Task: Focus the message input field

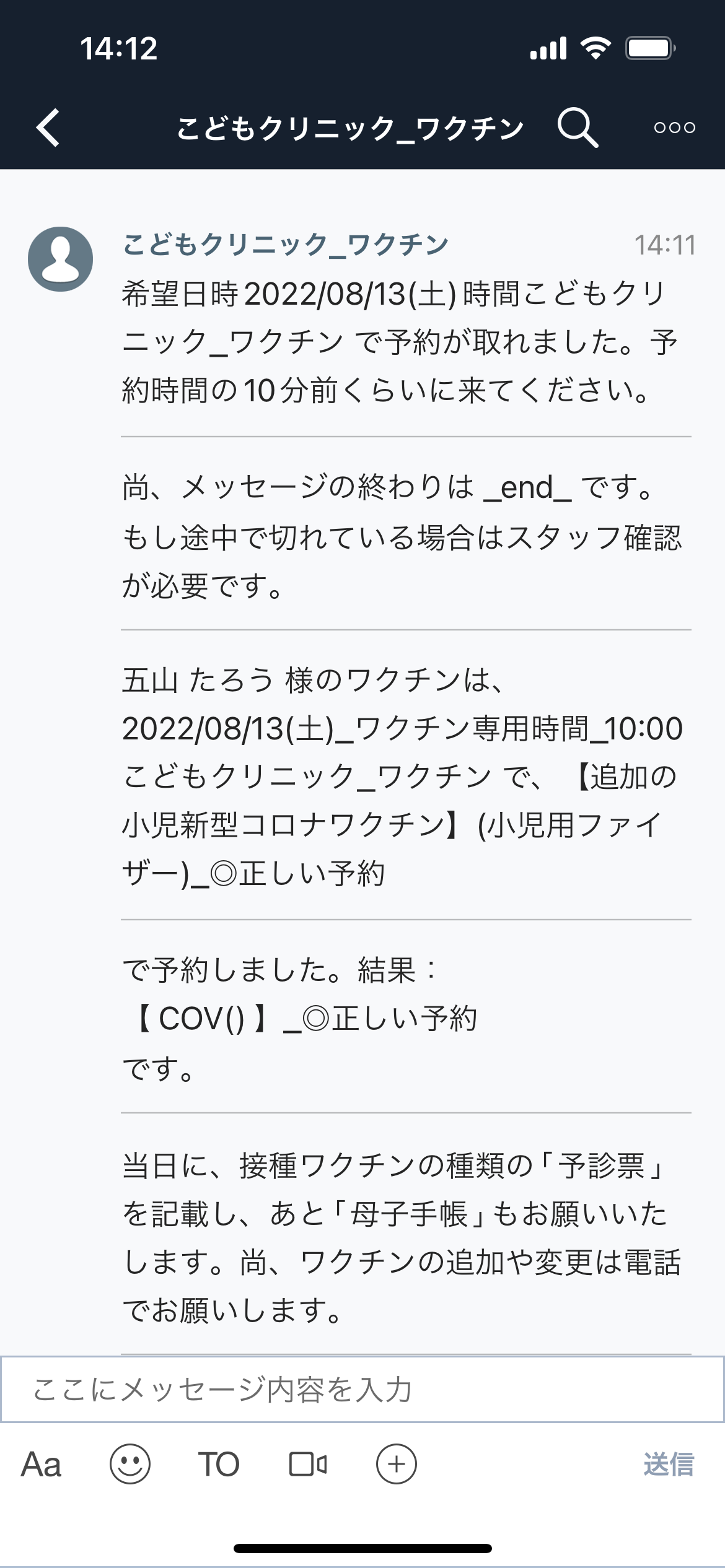Action: click(362, 1389)
